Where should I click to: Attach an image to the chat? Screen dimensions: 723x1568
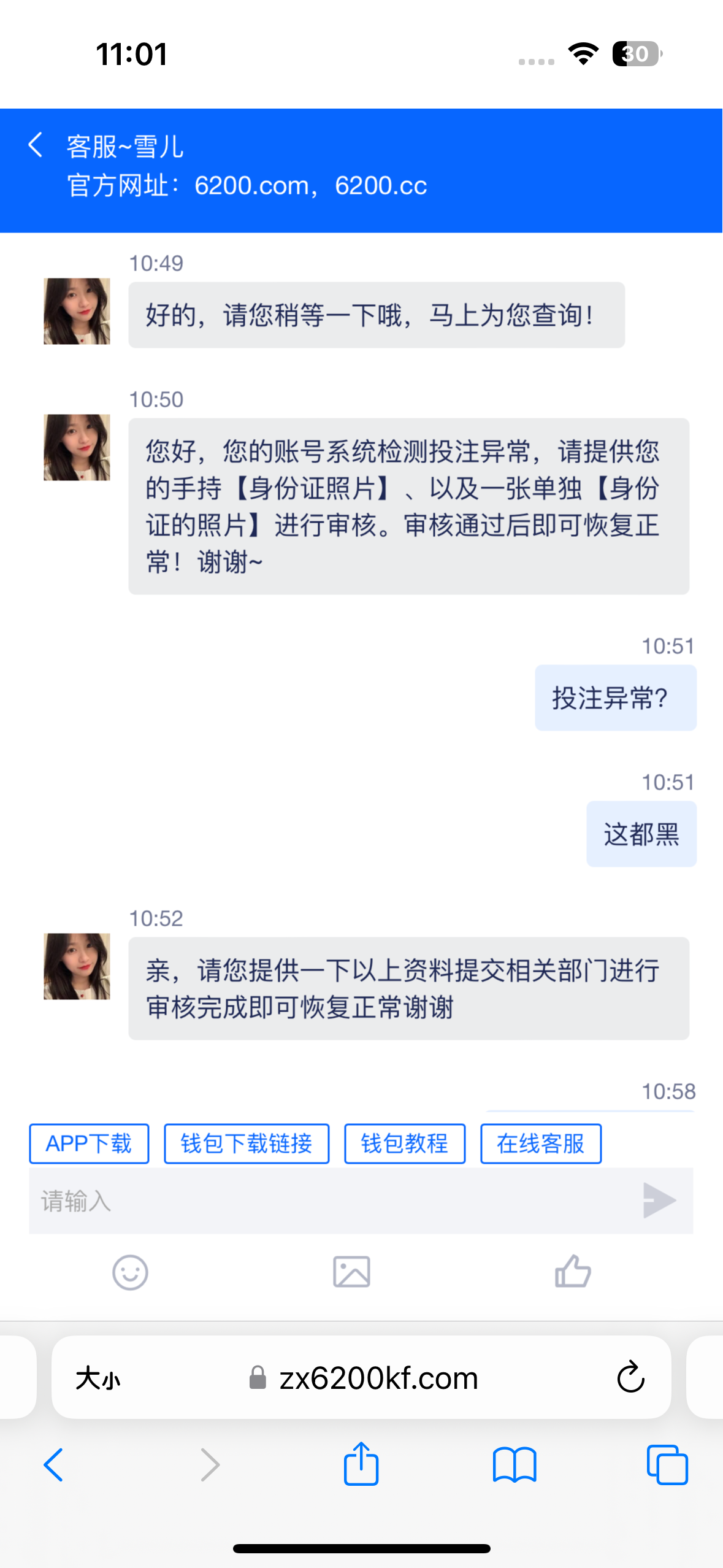point(351,1271)
